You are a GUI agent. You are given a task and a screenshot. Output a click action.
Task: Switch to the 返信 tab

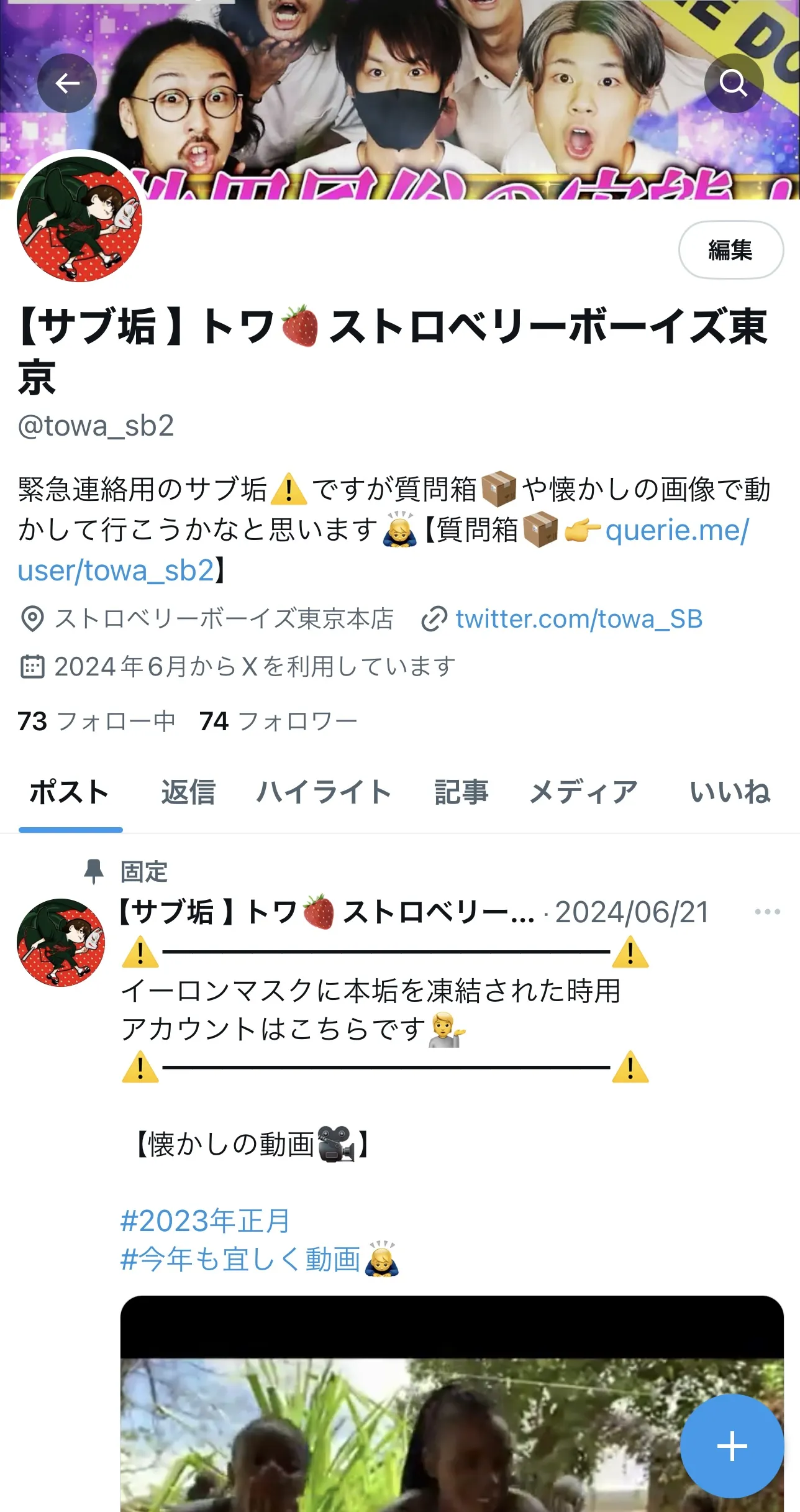point(188,792)
